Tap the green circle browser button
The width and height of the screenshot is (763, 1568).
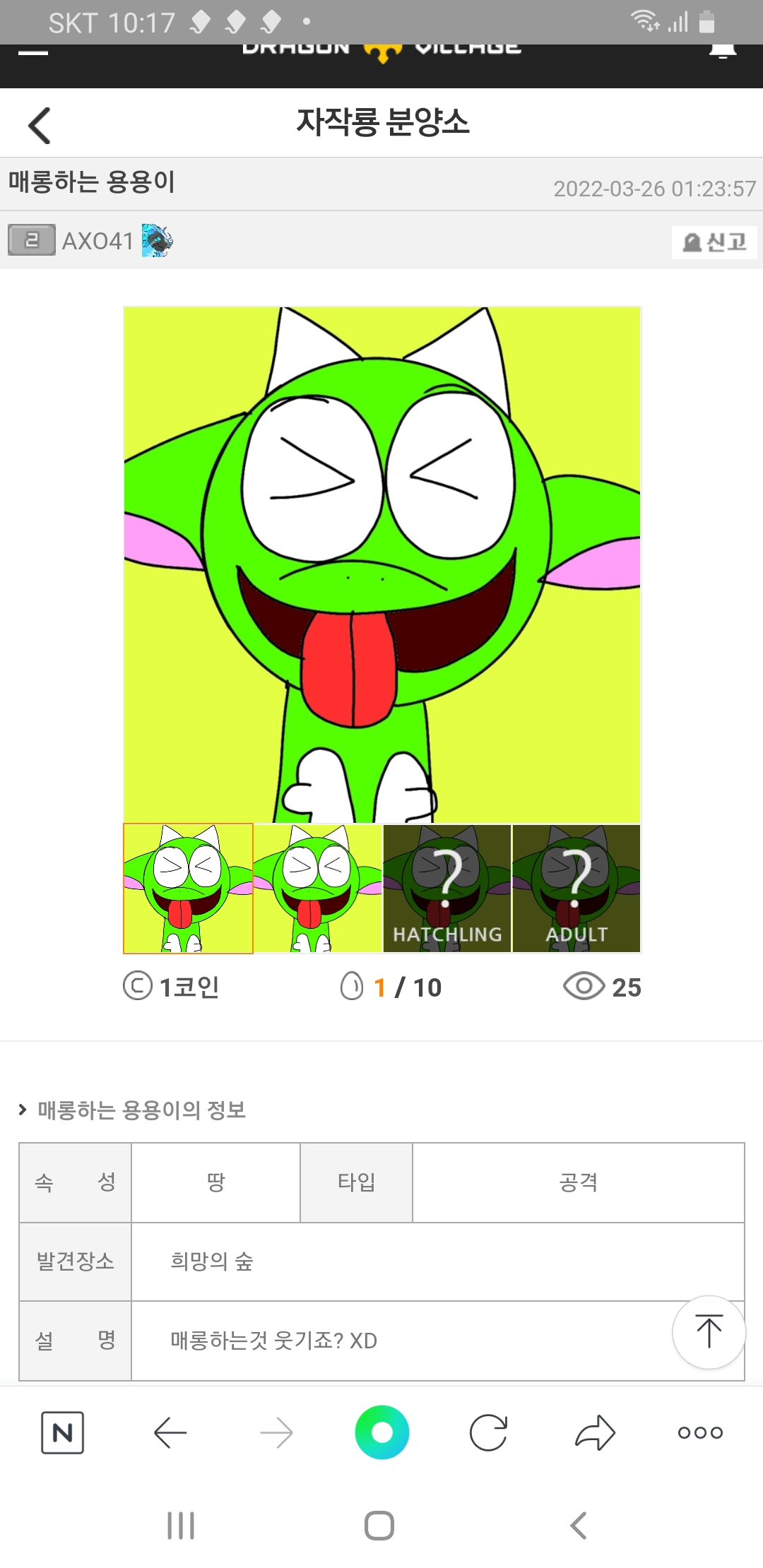click(381, 1432)
